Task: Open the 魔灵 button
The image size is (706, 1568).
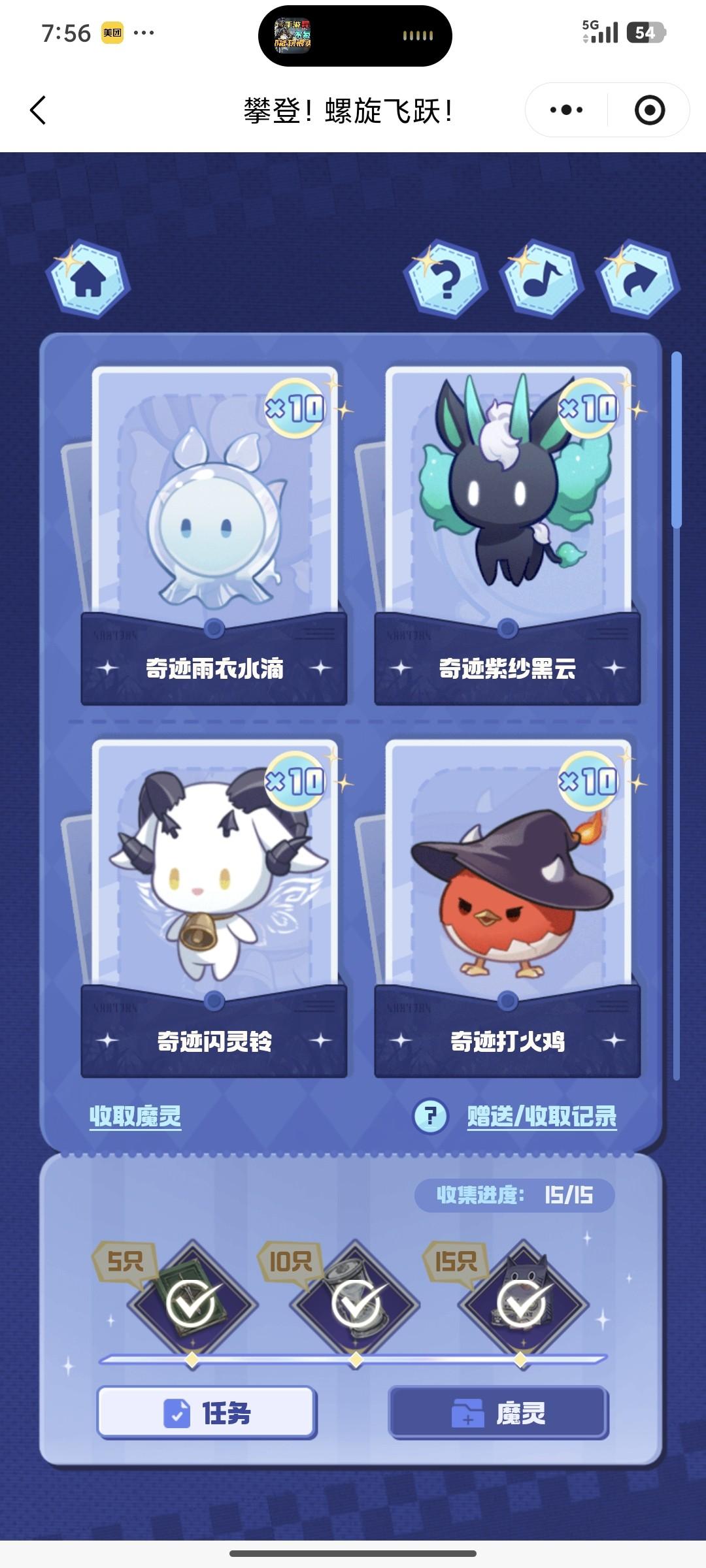Action: pyautogui.click(x=499, y=1413)
